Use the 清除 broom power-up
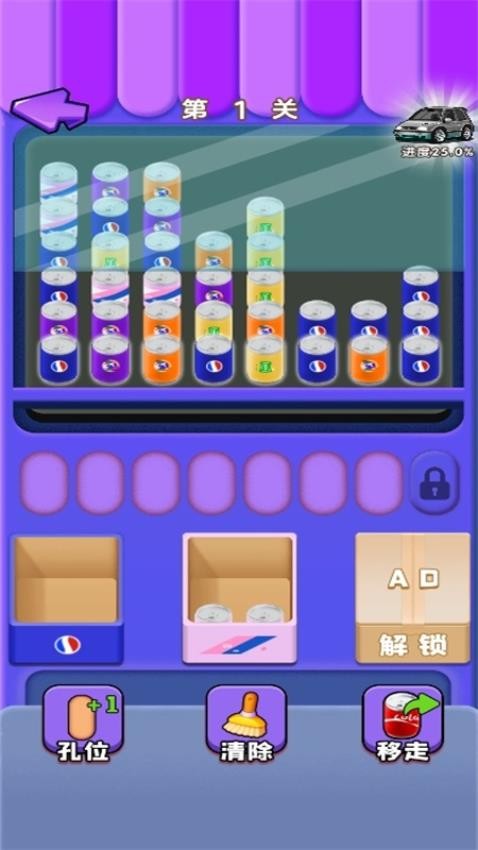Viewport: 478px width, 850px height. click(247, 724)
